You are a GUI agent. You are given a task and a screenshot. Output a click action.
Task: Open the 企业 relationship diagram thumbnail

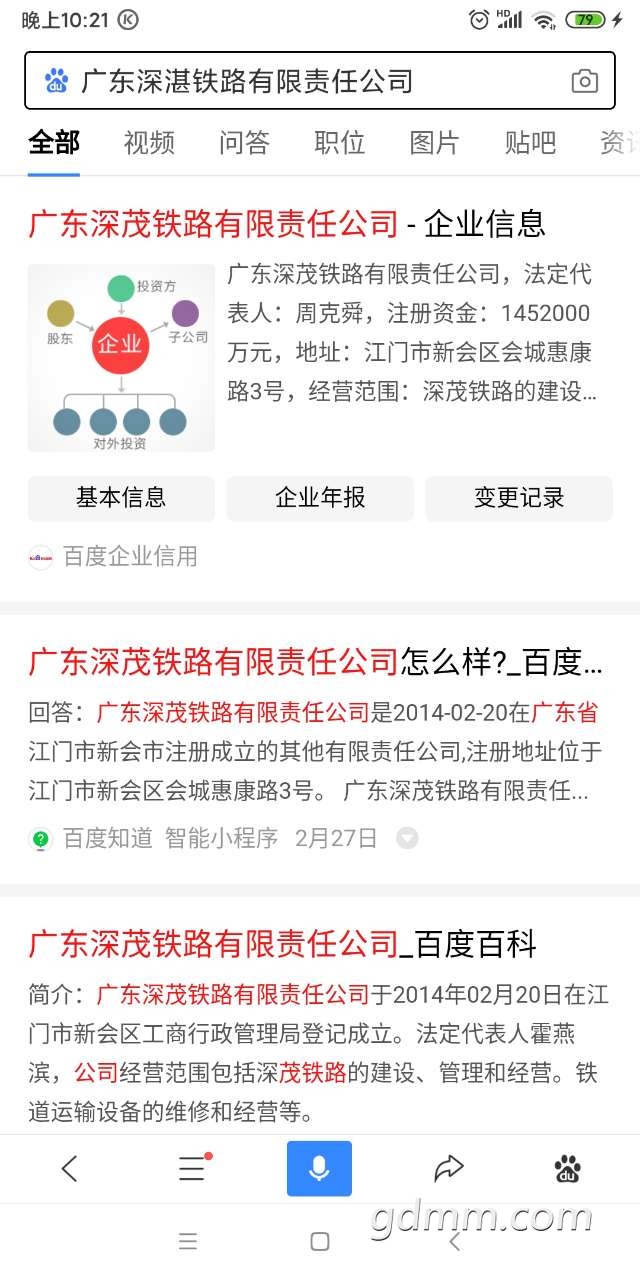(x=121, y=357)
